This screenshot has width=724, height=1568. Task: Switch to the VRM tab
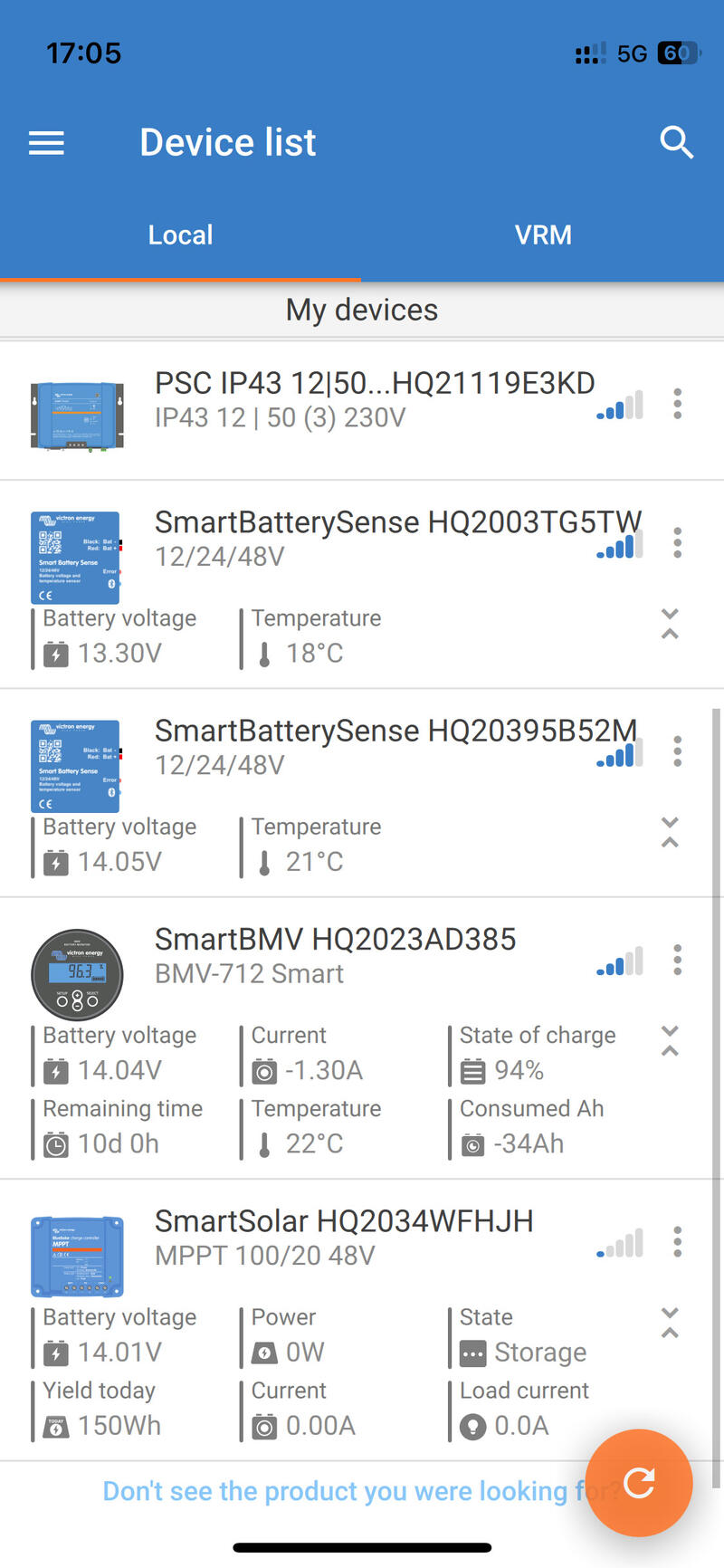tap(543, 235)
